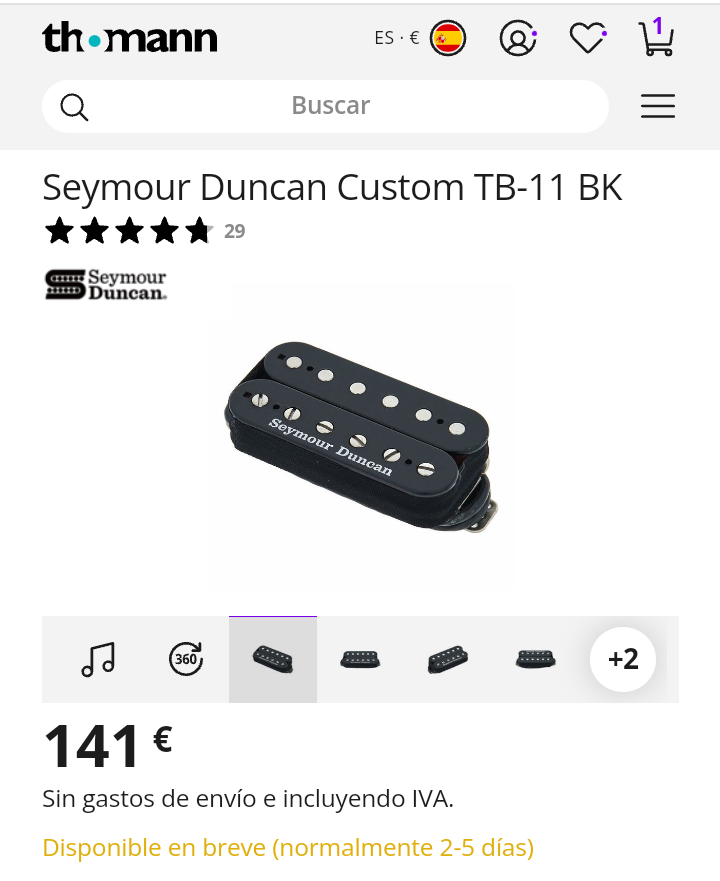The width and height of the screenshot is (720, 881).
Task: Play the audio samples note icon
Action: tap(98, 660)
